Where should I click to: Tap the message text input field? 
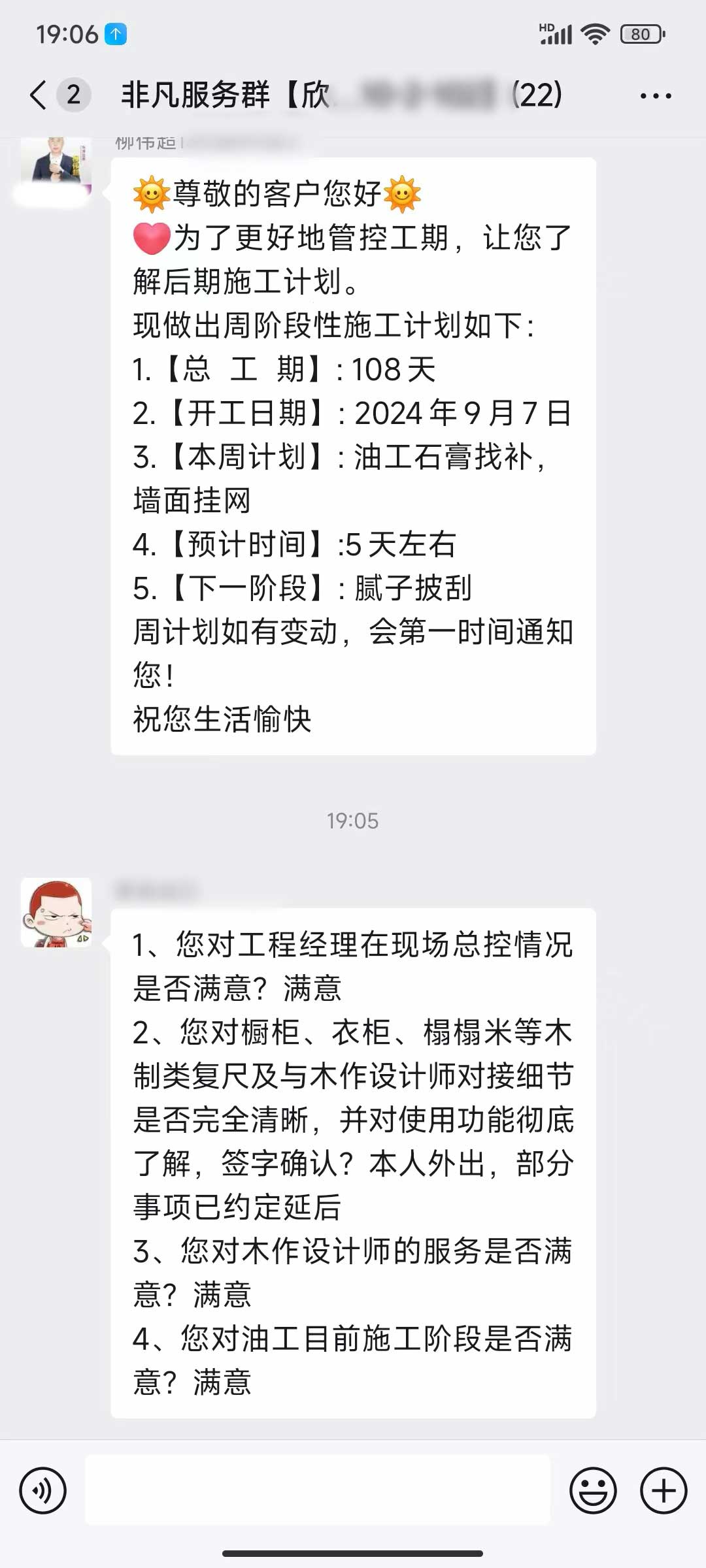point(318,1491)
